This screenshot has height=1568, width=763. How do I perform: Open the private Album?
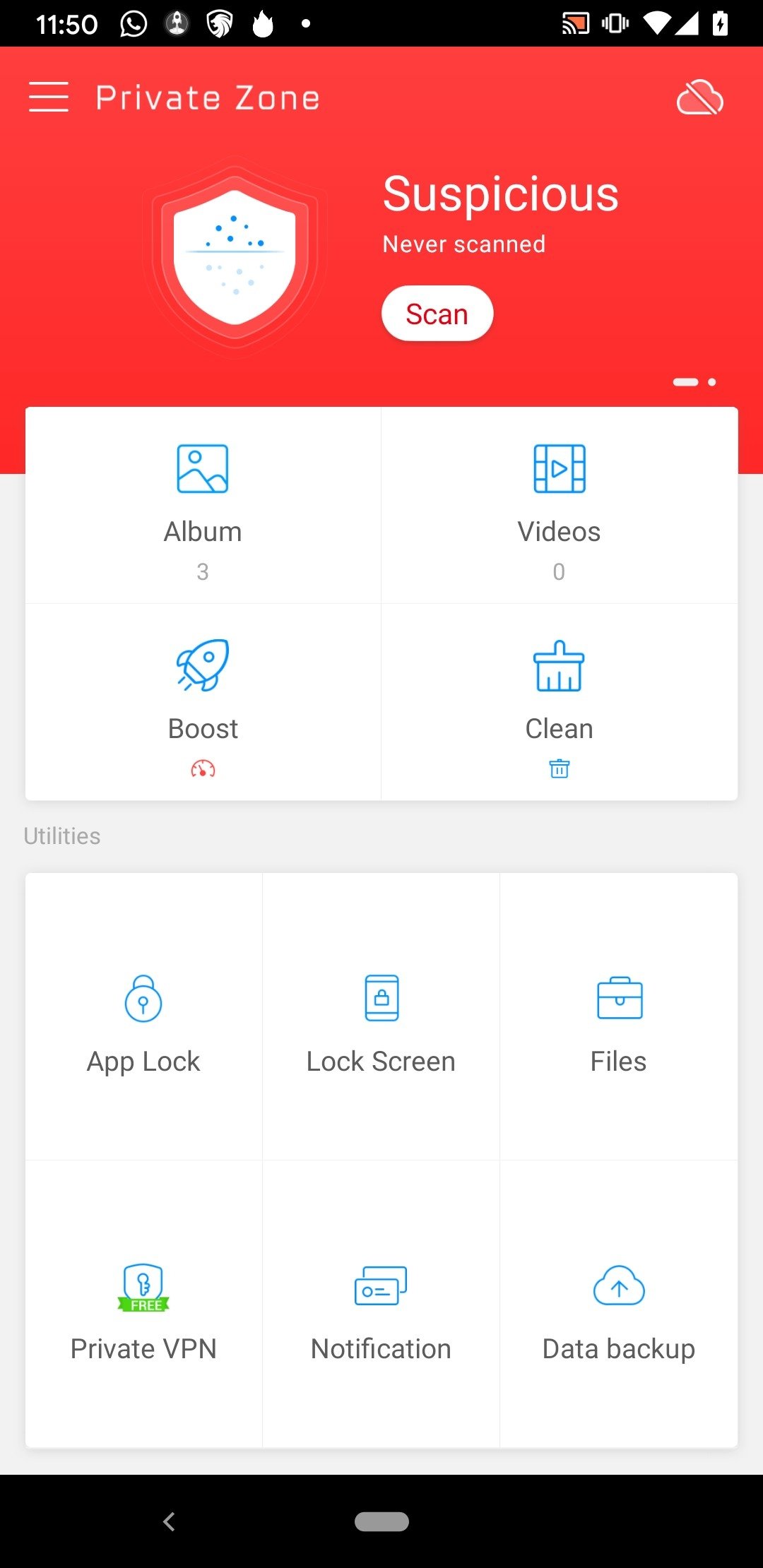pos(203,506)
